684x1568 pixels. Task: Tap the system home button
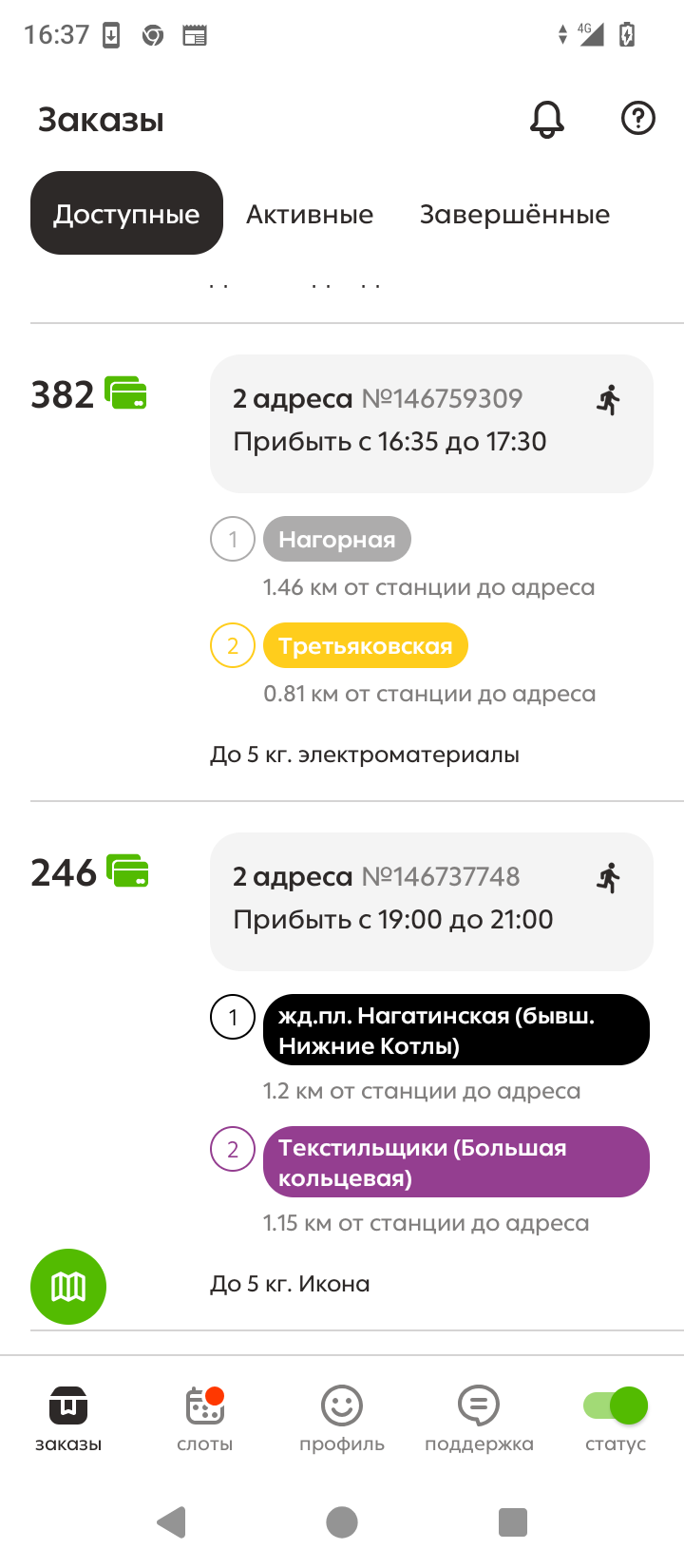(342, 1522)
